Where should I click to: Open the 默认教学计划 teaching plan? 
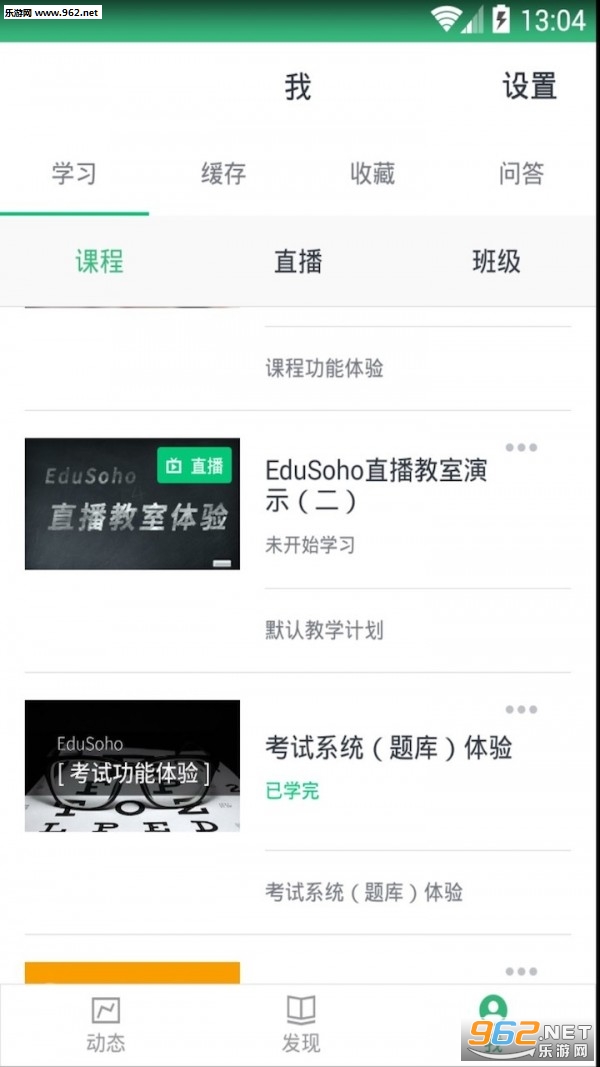pos(418,631)
